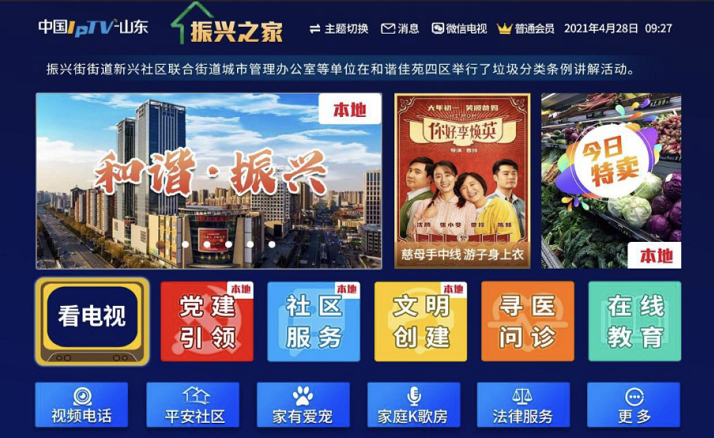The image size is (714, 438).
Task: Open 平安社区
Action: pyautogui.click(x=193, y=405)
